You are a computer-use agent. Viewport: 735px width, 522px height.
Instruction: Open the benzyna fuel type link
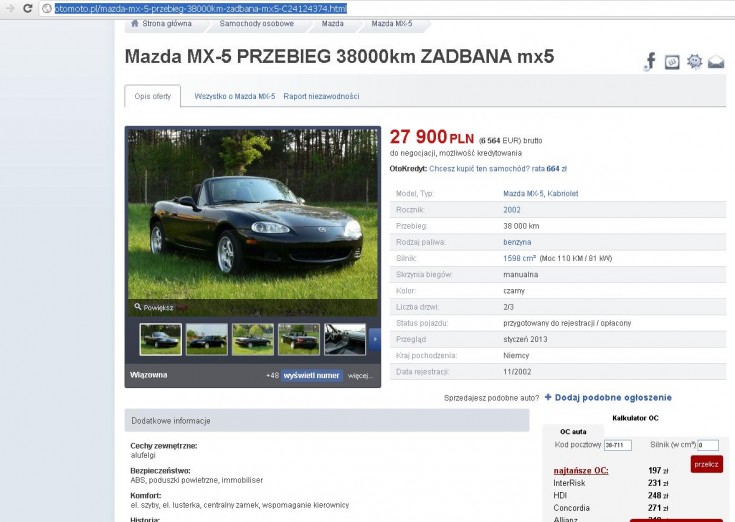[x=517, y=242]
